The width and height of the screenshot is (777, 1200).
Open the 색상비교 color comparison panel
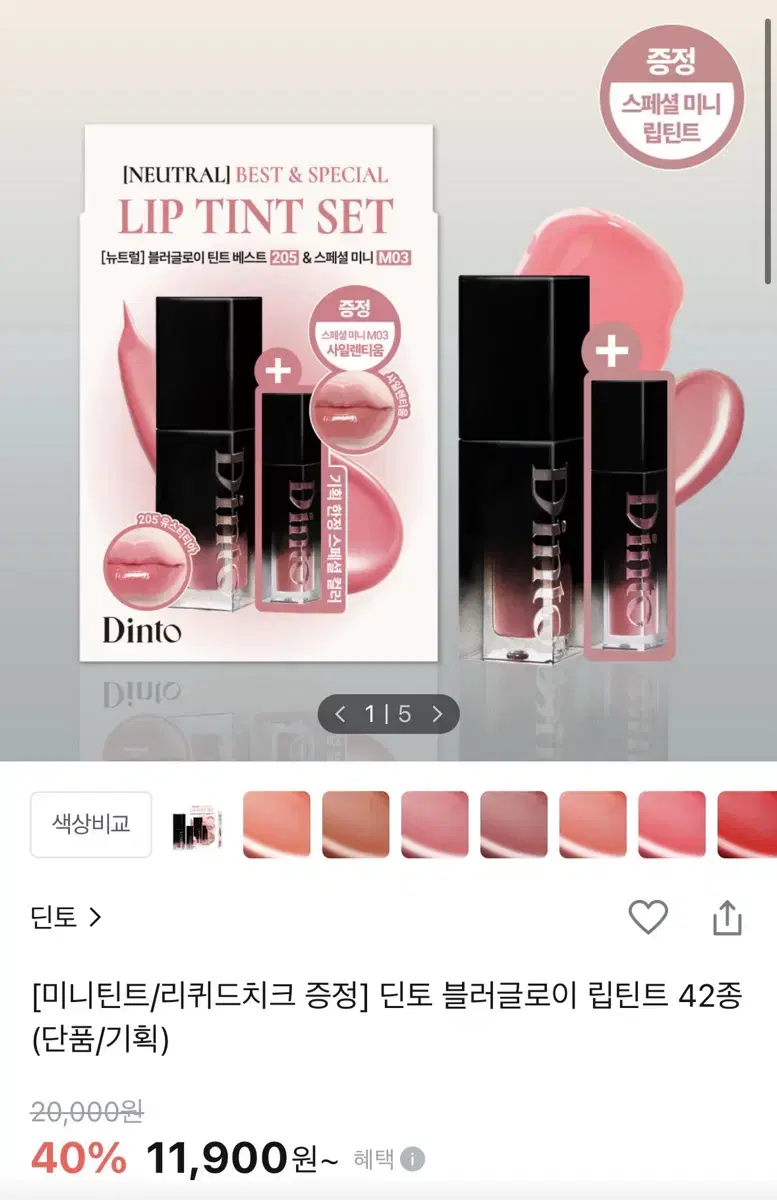(x=91, y=824)
